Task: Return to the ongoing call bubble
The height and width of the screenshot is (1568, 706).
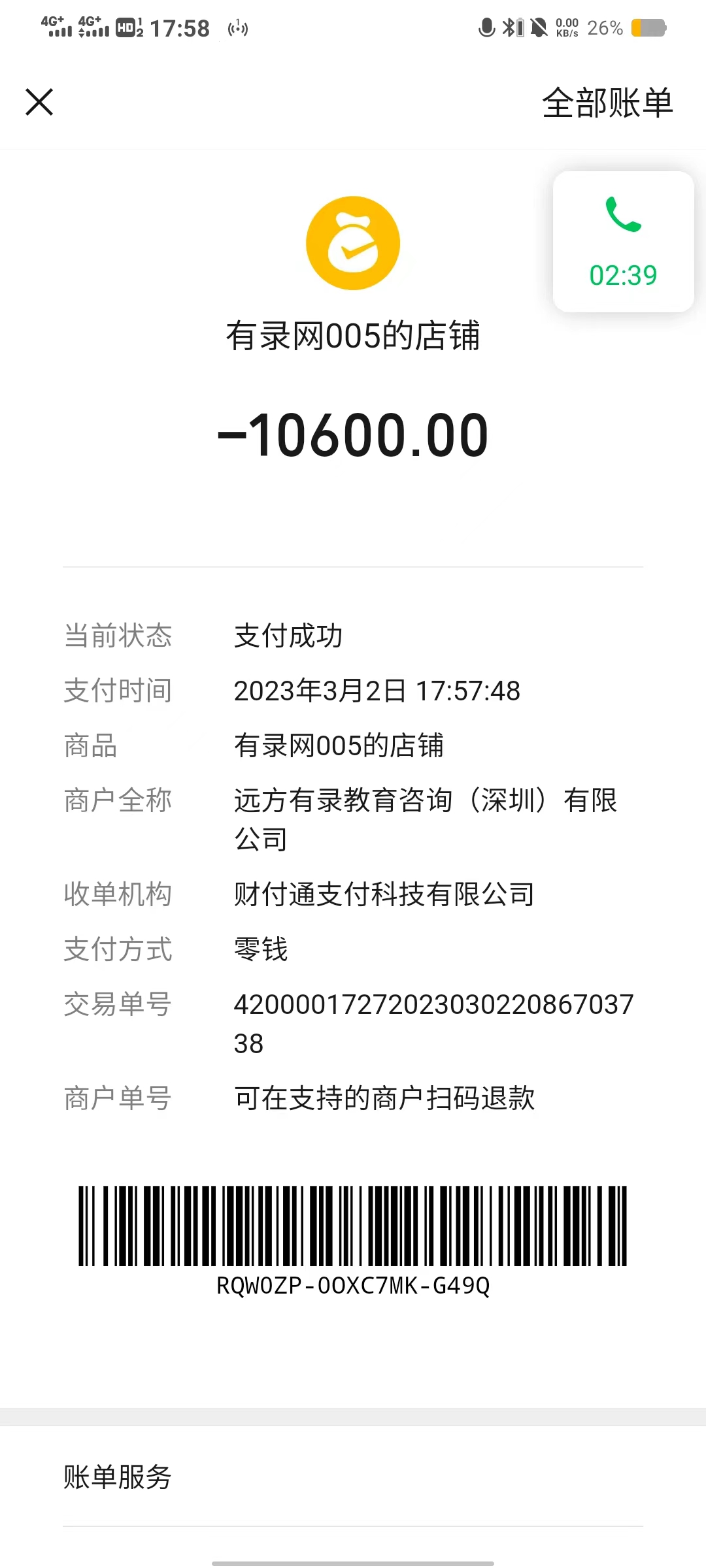Action: (623, 242)
